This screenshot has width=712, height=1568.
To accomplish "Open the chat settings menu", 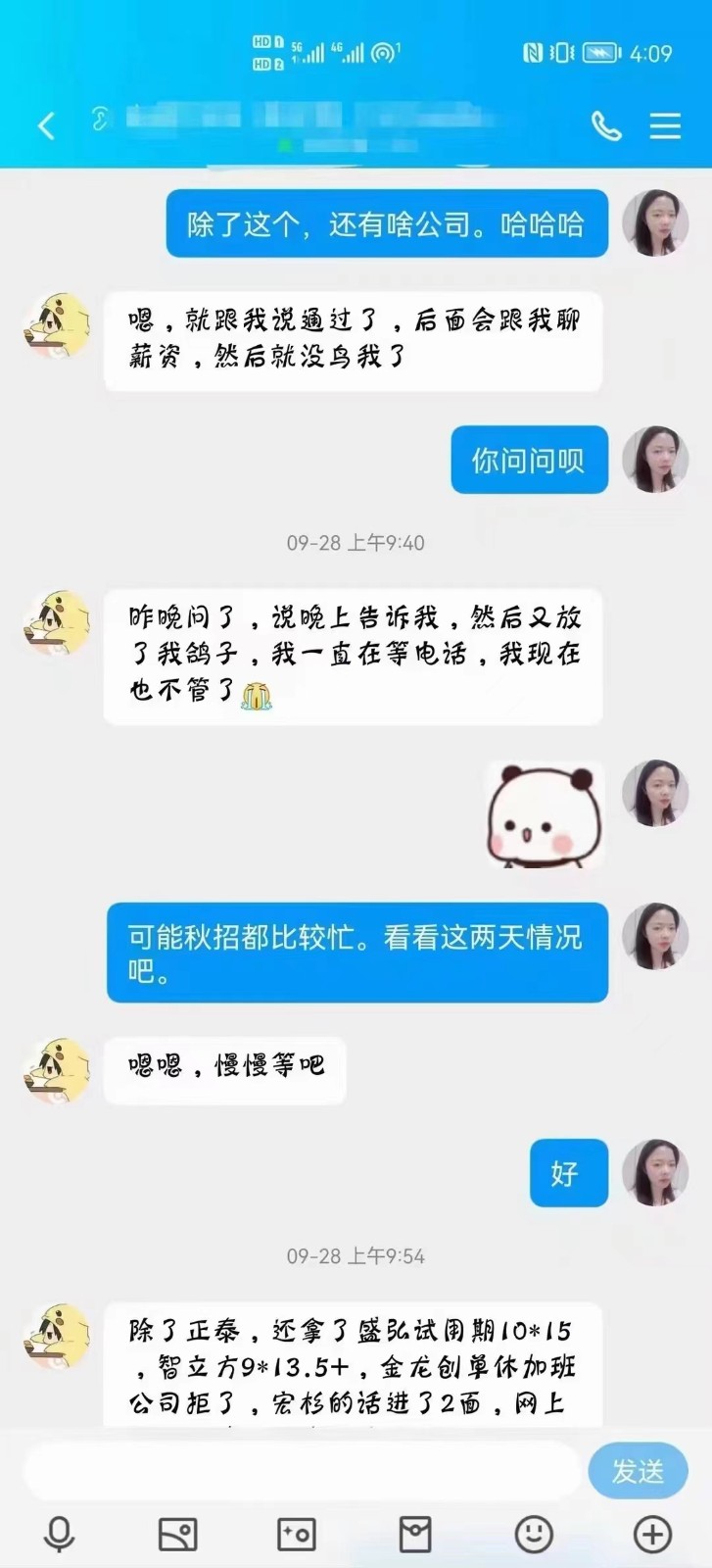I will (665, 125).
